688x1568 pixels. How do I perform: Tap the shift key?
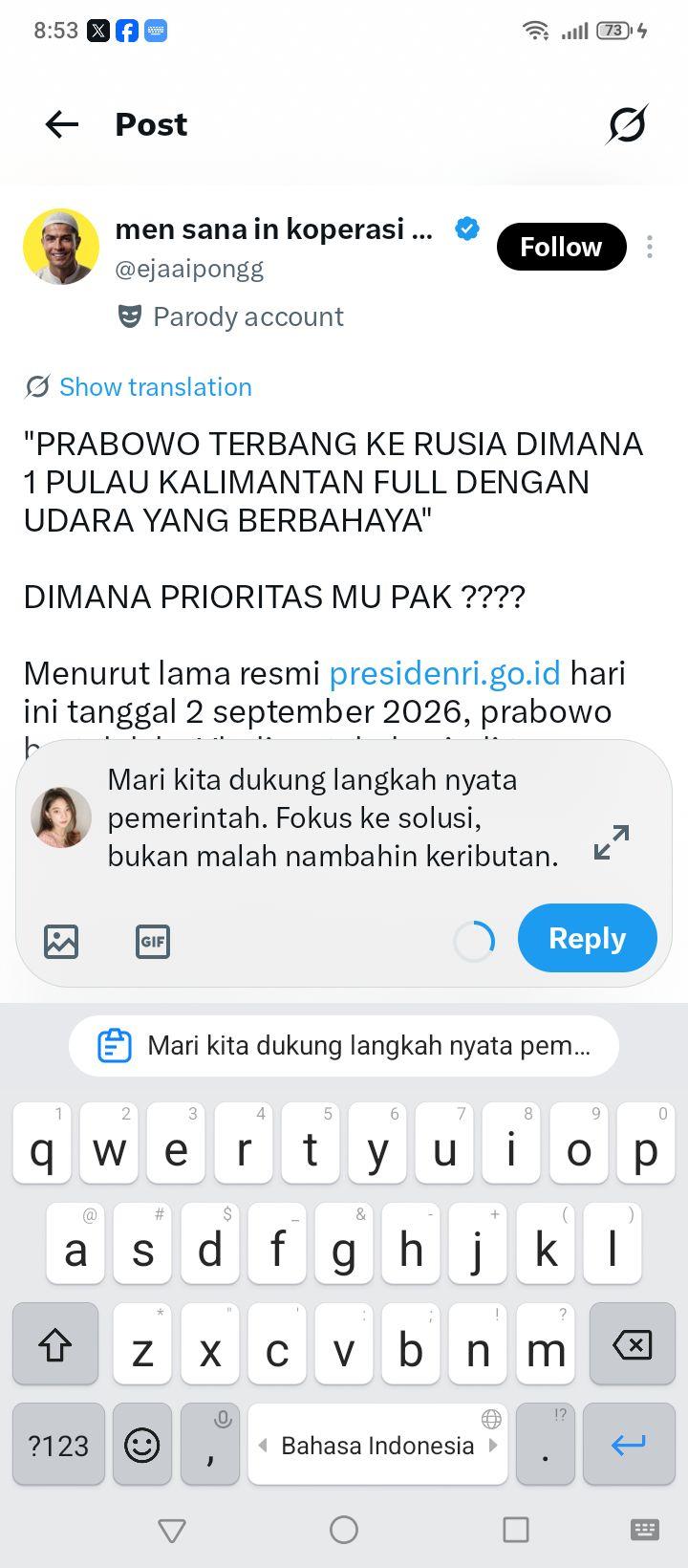[x=55, y=1344]
